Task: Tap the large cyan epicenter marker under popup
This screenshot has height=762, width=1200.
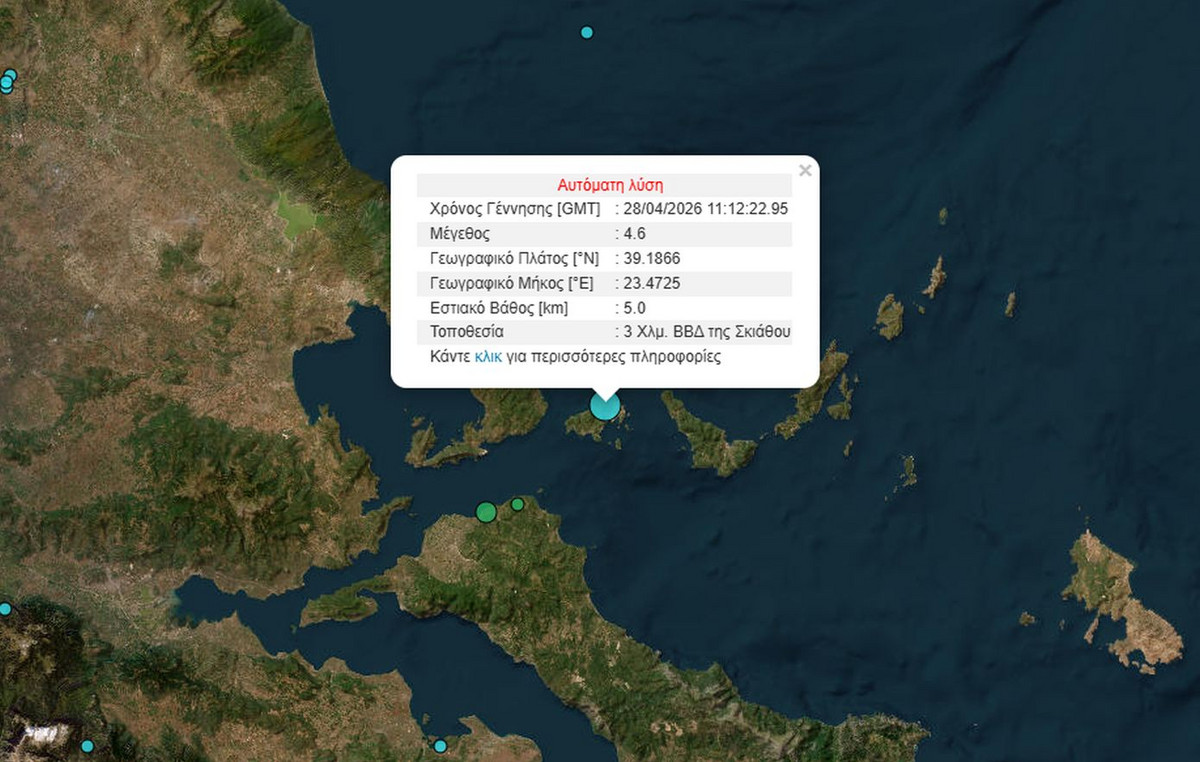Action: point(605,406)
